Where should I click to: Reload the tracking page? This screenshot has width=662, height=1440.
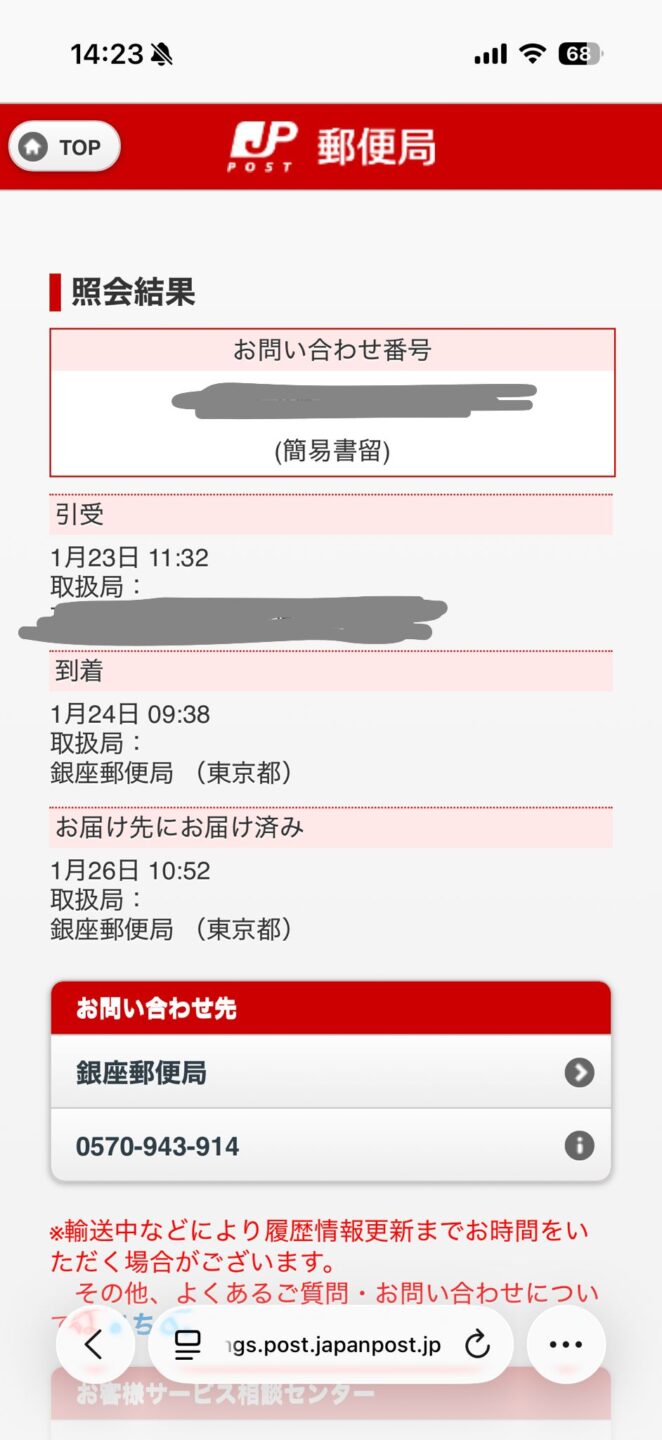478,1345
